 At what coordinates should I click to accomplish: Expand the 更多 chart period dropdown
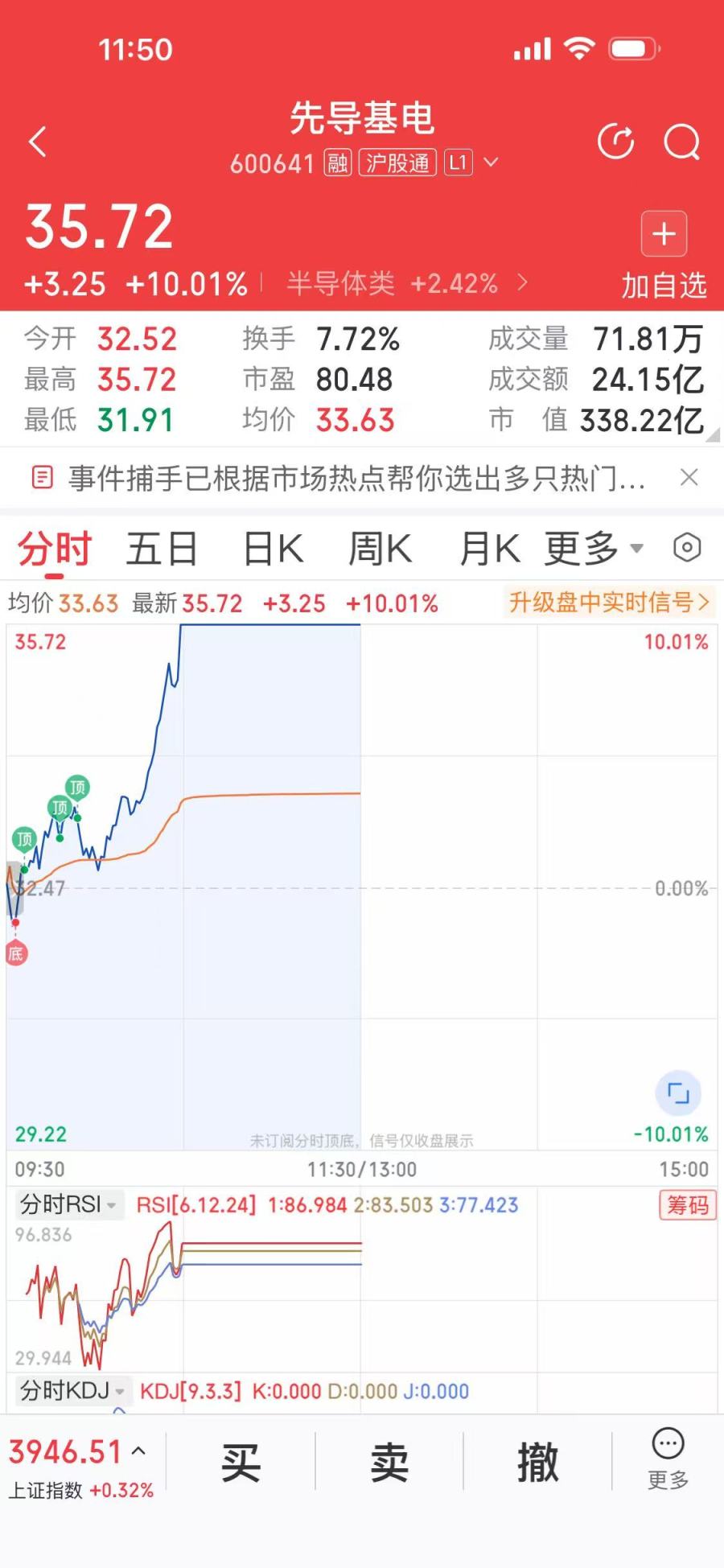pyautogui.click(x=594, y=549)
